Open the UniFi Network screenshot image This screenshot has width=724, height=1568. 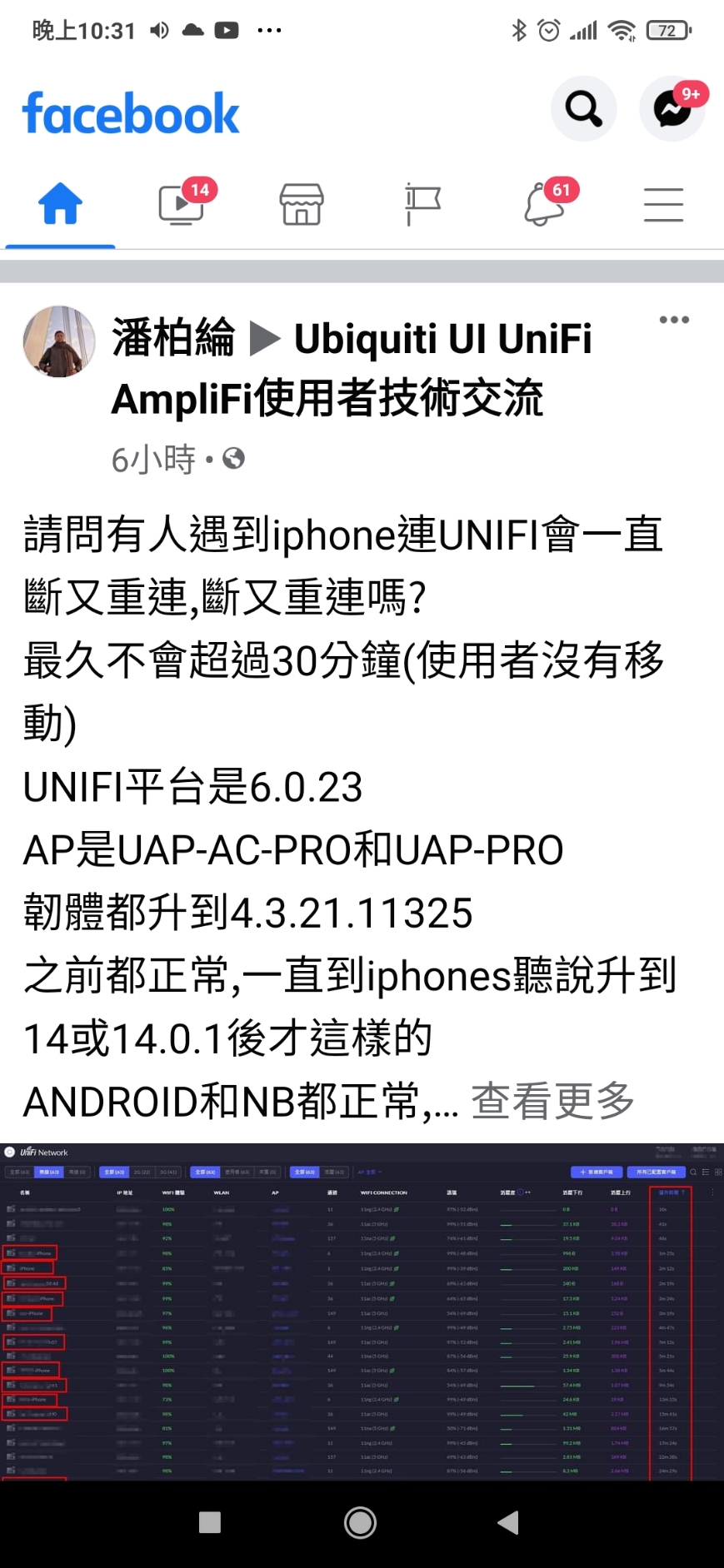pos(362,1311)
